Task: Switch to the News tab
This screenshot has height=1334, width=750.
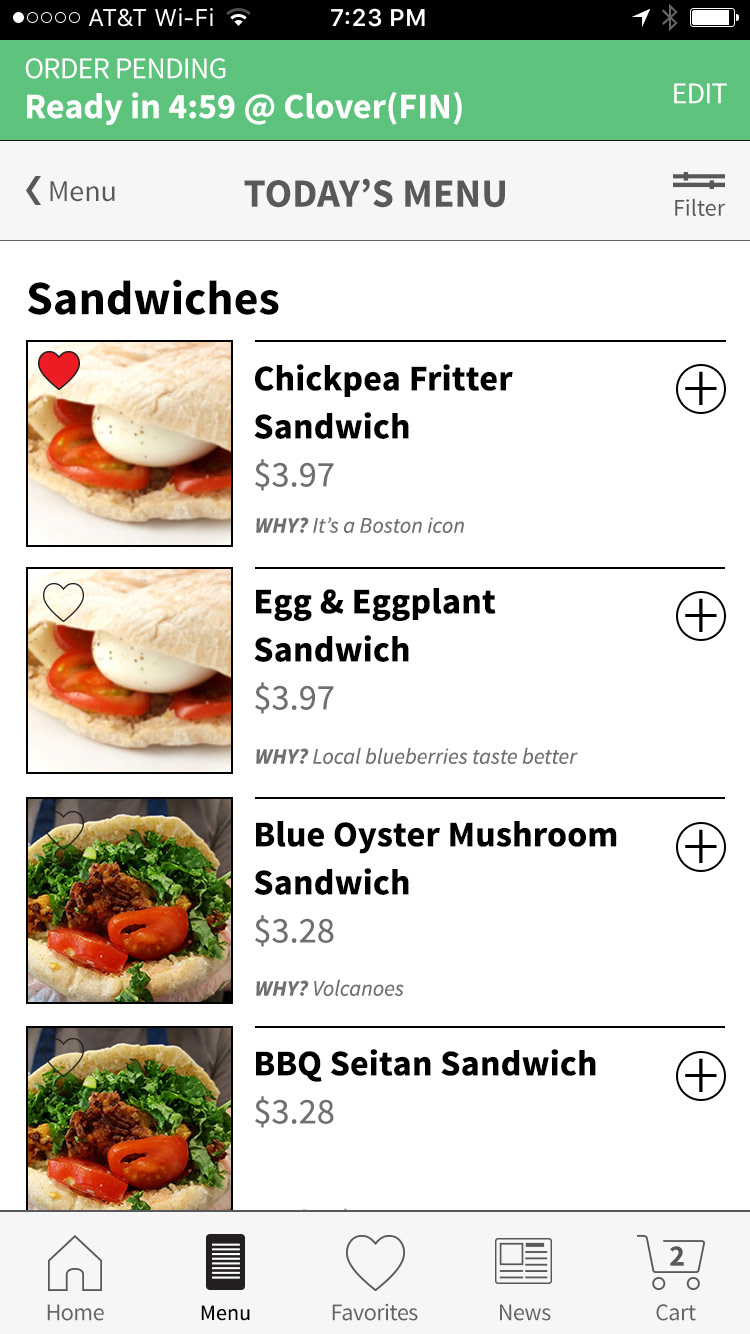Action: pos(524,1278)
